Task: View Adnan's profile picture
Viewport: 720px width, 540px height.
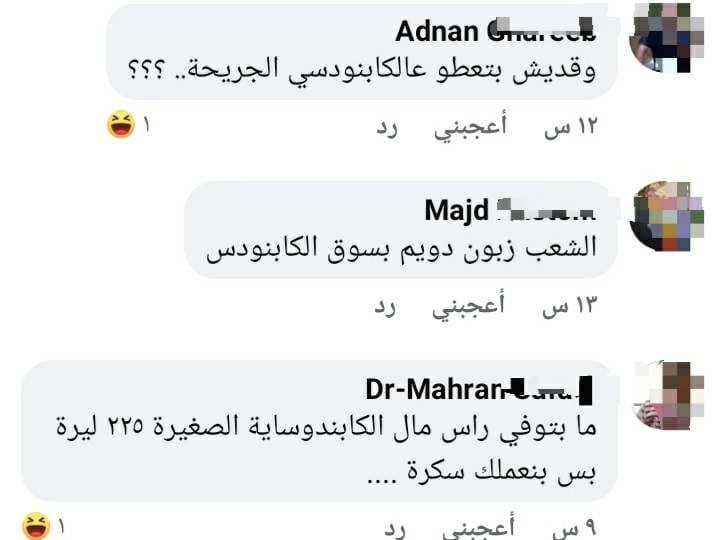Action: 661,38
